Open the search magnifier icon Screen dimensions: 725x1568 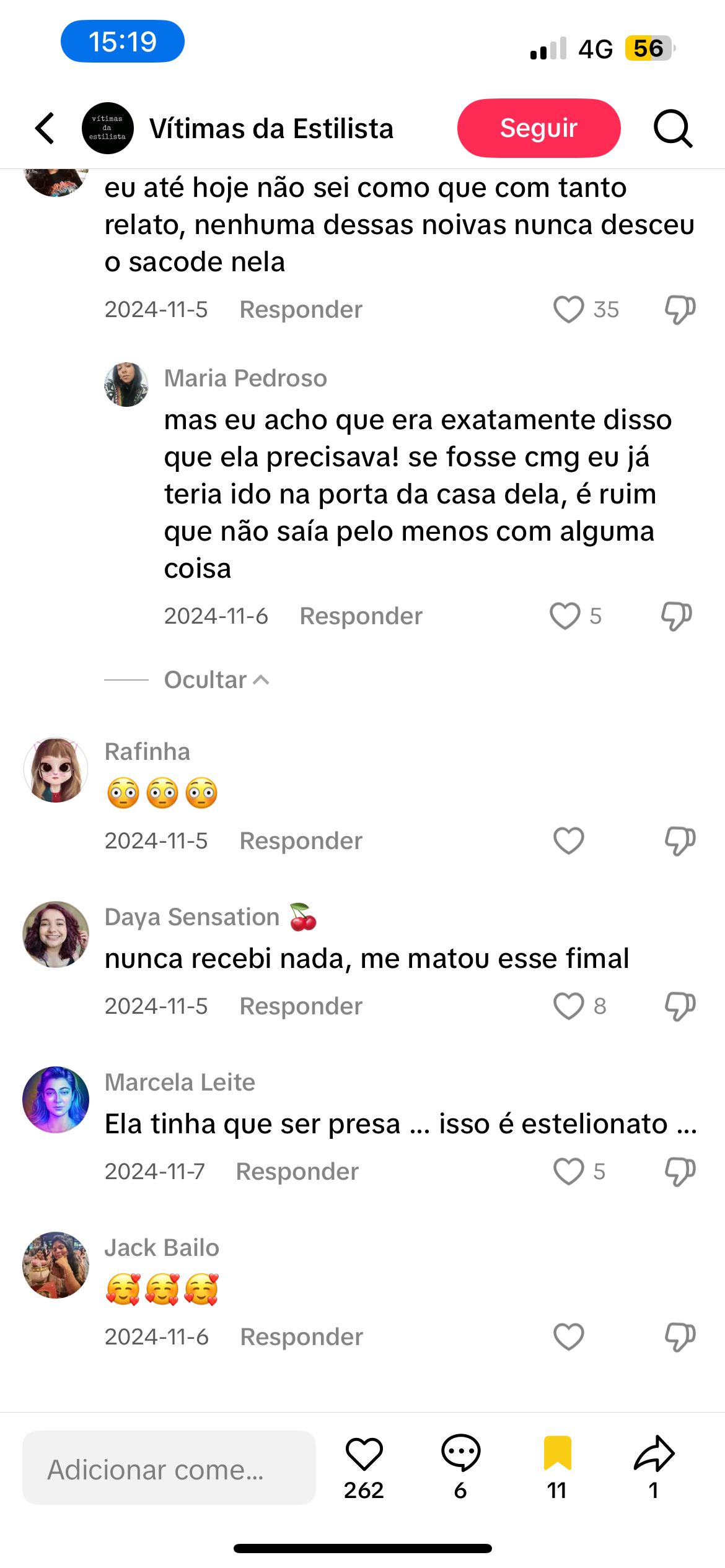point(672,128)
